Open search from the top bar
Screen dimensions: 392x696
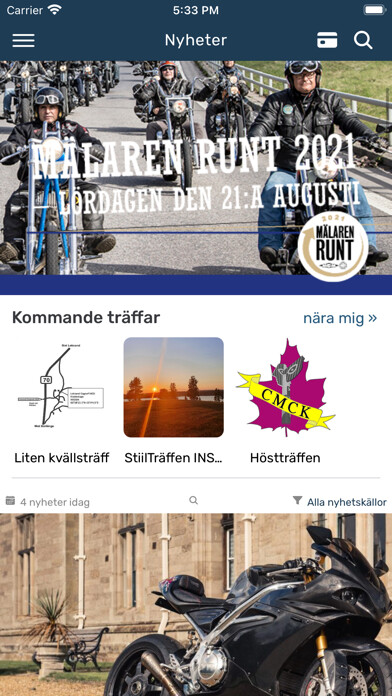coord(363,40)
